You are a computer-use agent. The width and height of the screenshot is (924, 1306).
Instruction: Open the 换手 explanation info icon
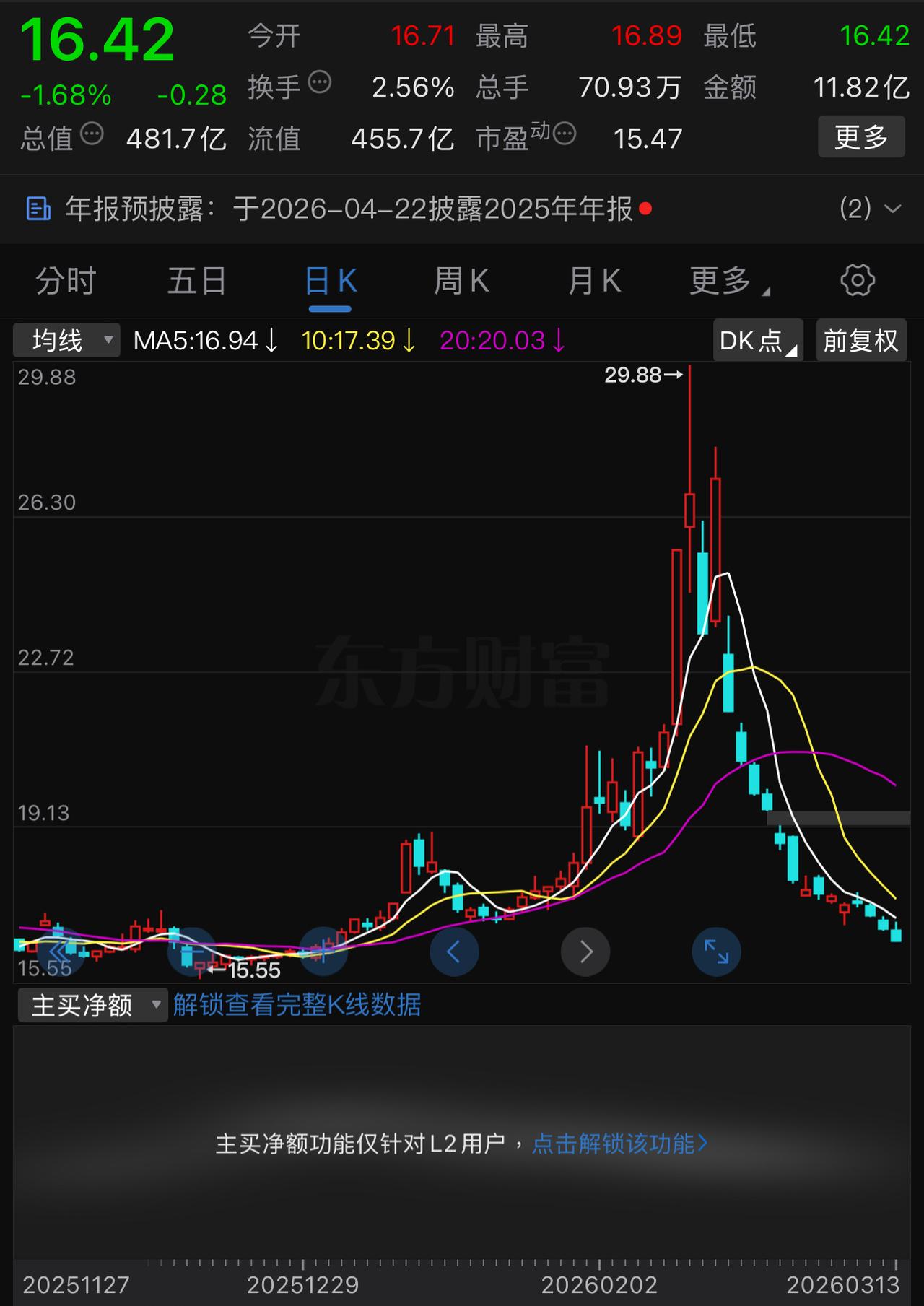pyautogui.click(x=318, y=83)
